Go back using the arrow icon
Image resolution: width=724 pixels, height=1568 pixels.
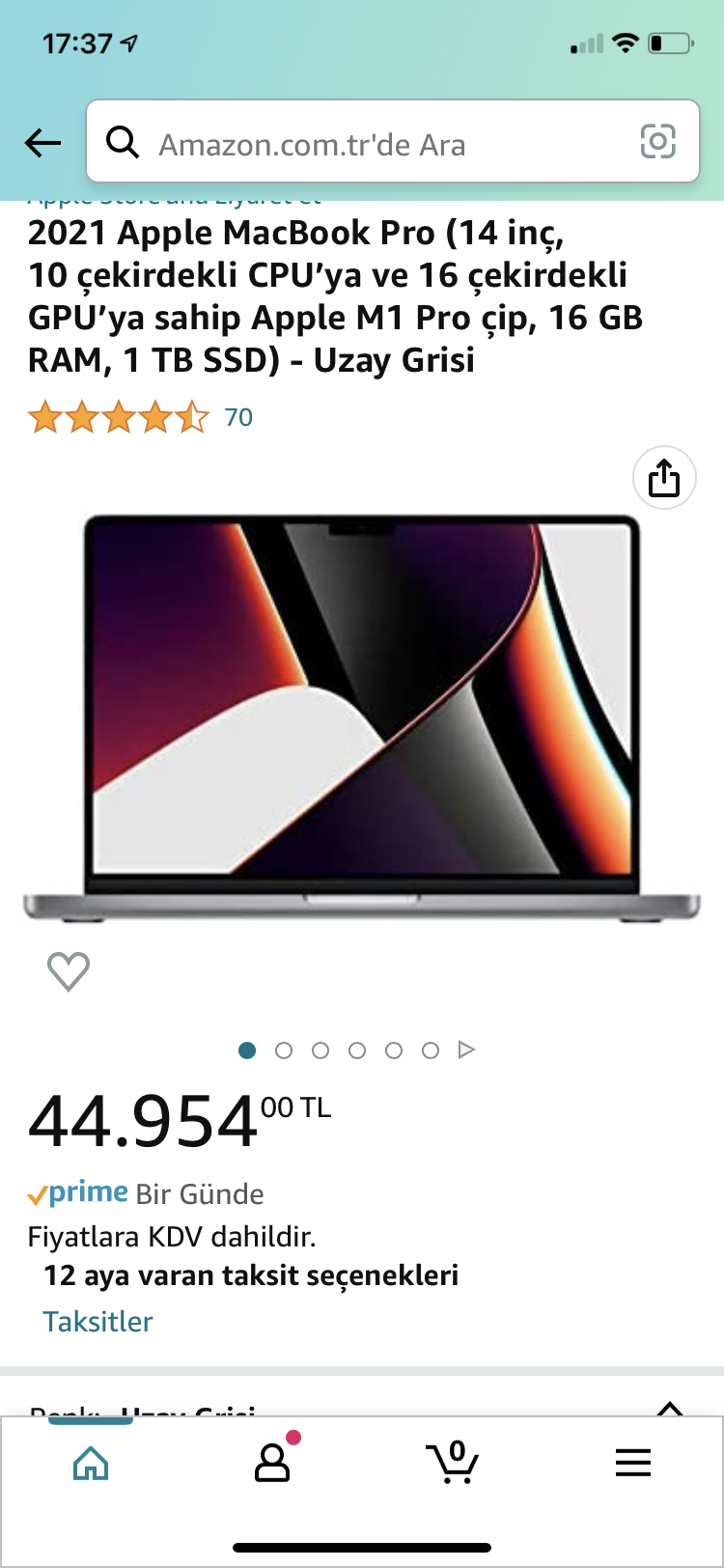coord(42,144)
